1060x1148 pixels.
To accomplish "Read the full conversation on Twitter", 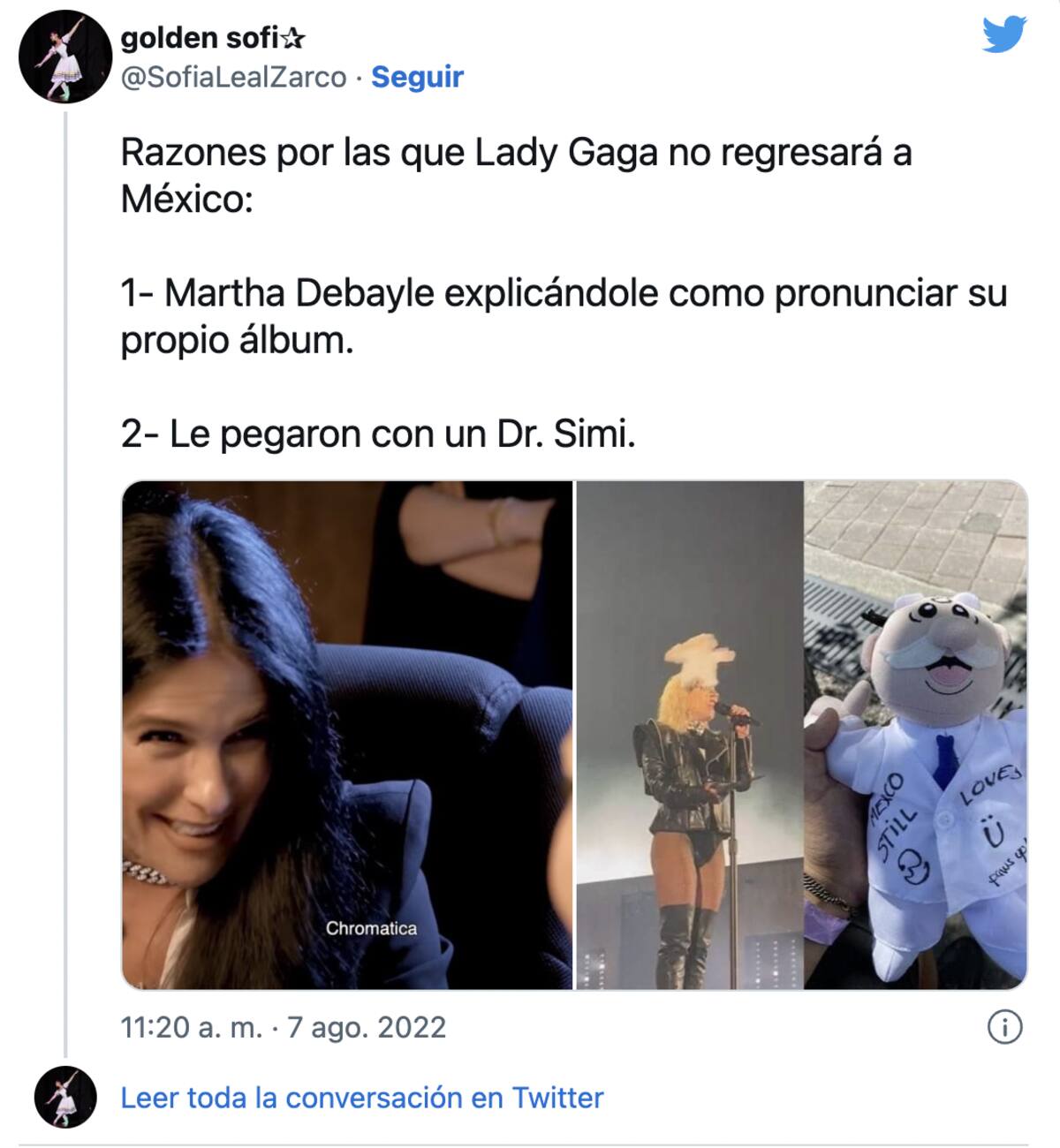I will (x=361, y=1098).
